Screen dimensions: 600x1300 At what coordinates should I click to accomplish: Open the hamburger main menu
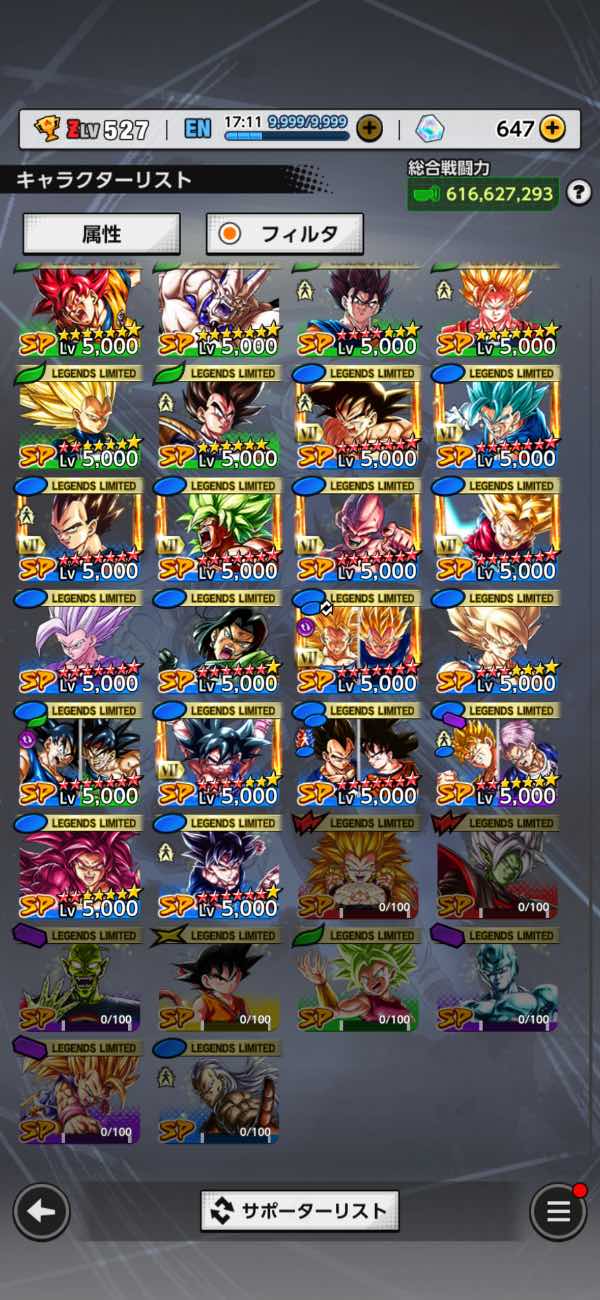tap(558, 1212)
